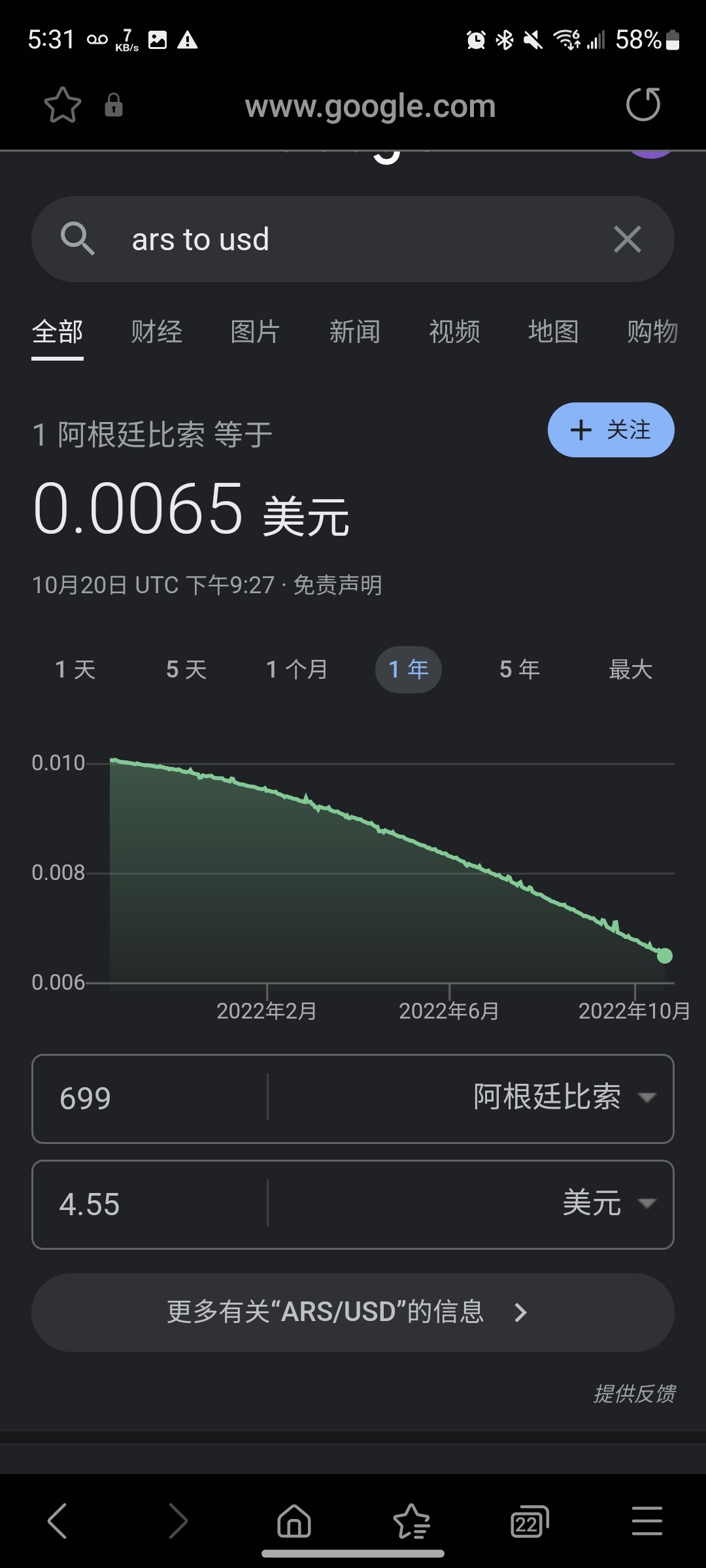Show 视频 search results
Image resolution: width=706 pixels, height=1568 pixels.
454,332
